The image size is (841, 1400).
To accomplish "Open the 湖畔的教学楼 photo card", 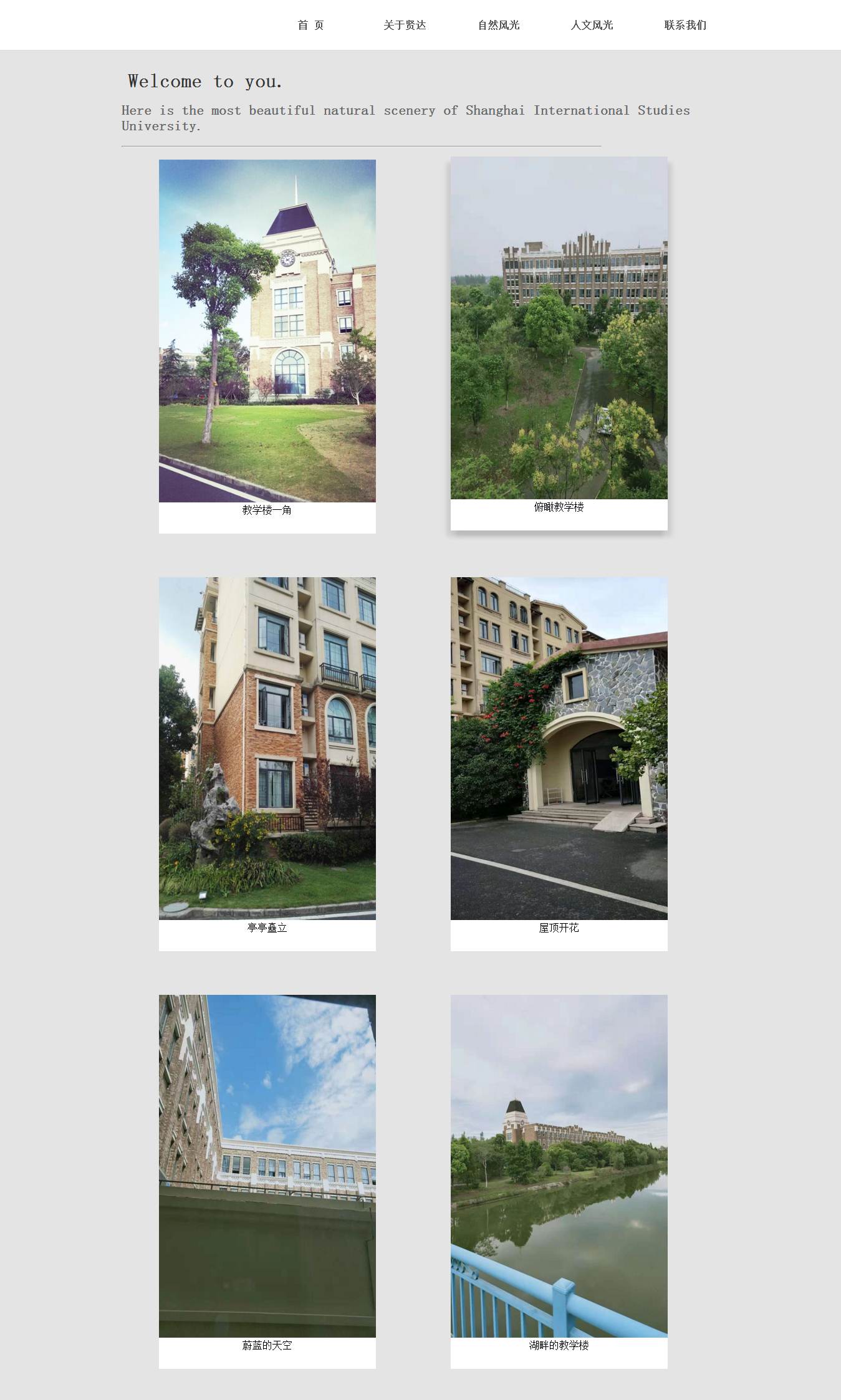I will click(559, 1181).
